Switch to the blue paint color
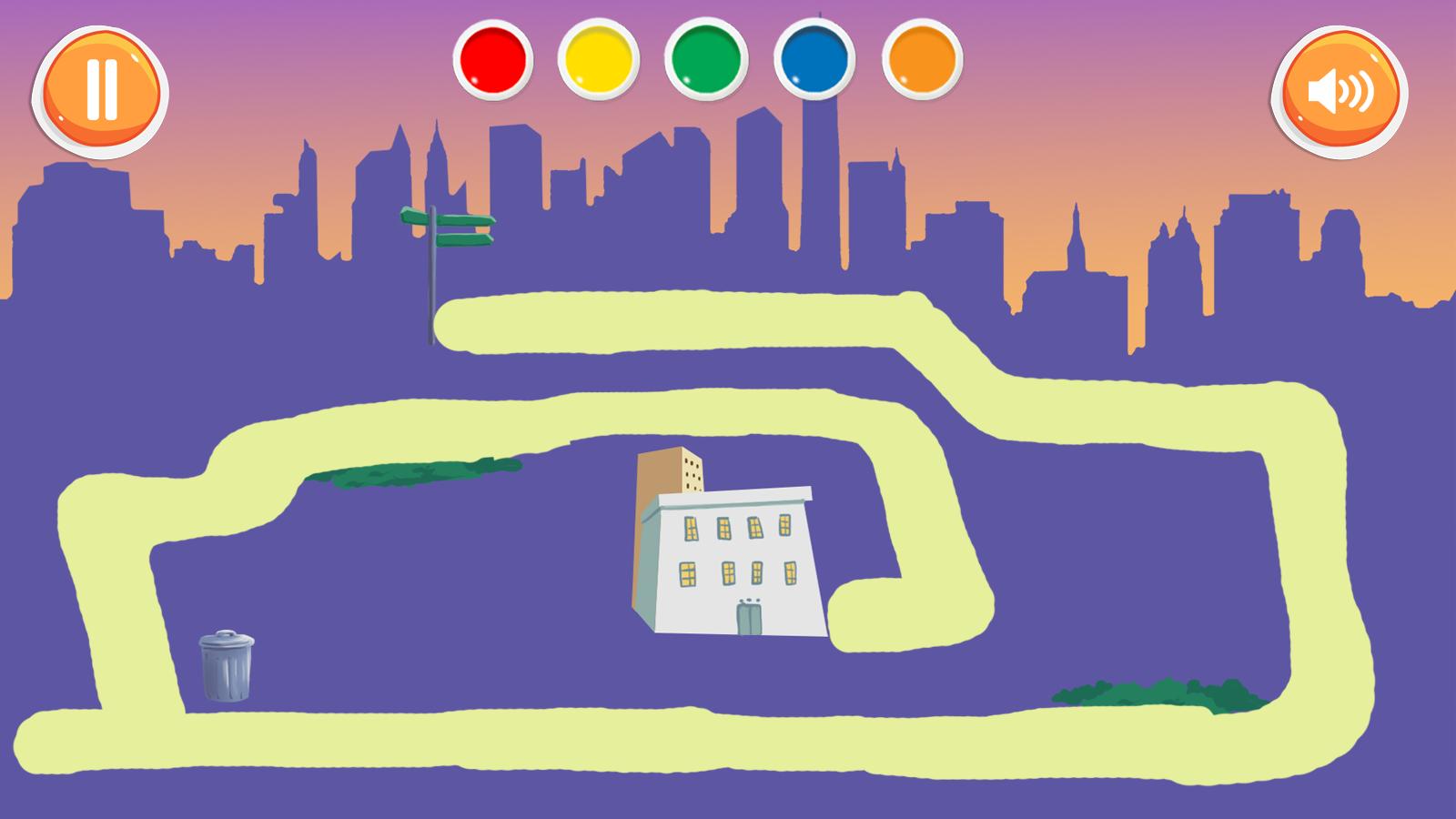This screenshot has height=819, width=1456. 814,59
